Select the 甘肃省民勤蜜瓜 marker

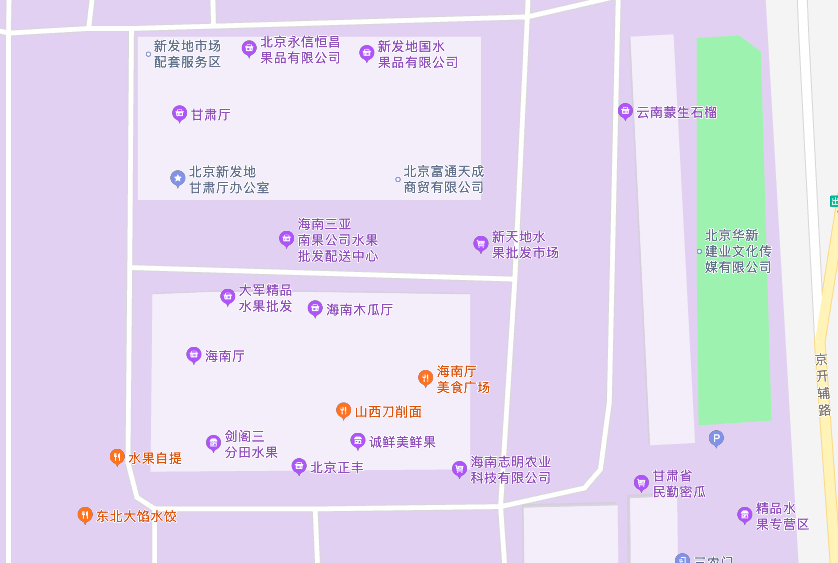pos(641,483)
